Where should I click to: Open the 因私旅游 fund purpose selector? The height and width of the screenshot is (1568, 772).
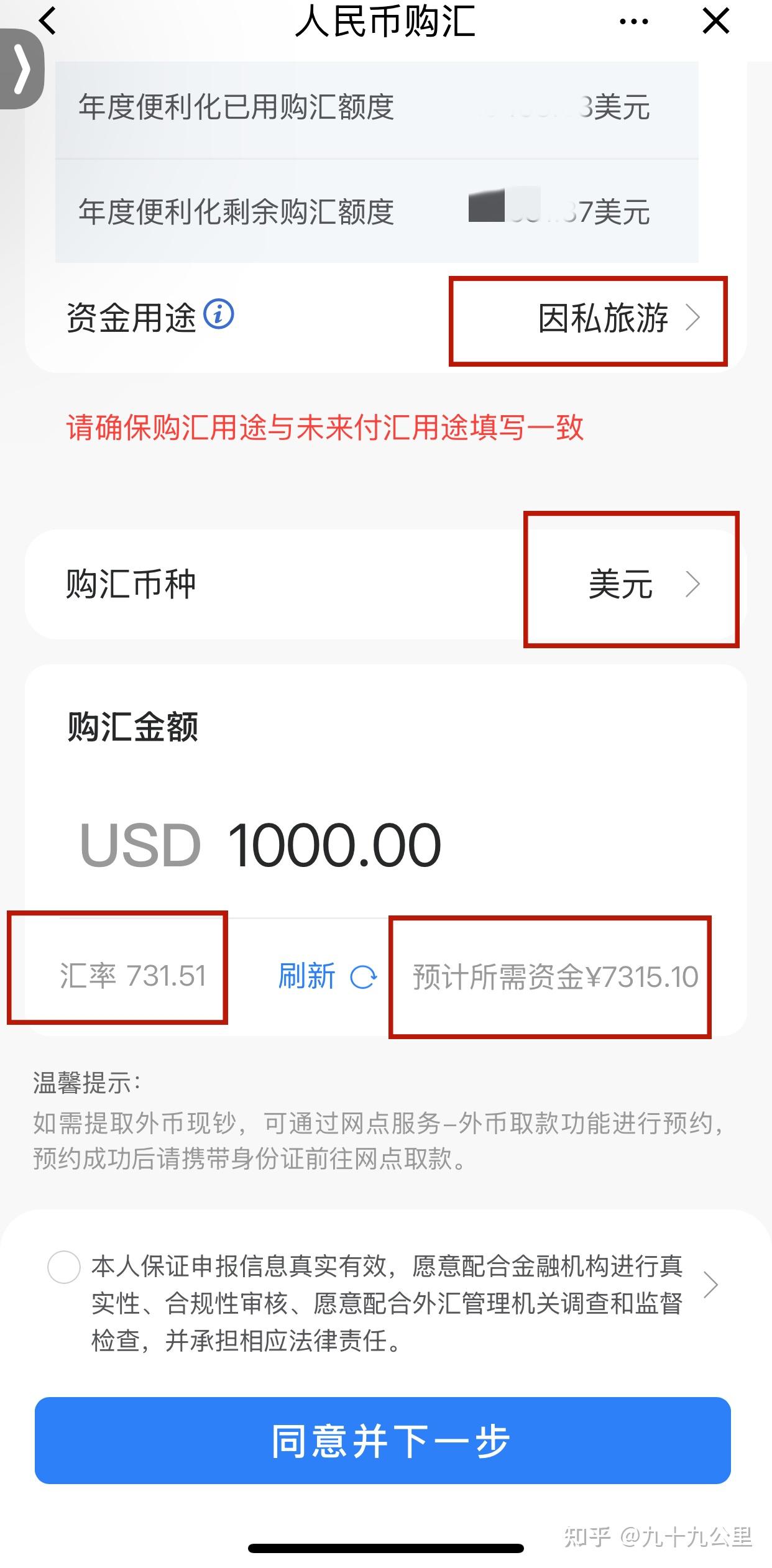pyautogui.click(x=602, y=318)
